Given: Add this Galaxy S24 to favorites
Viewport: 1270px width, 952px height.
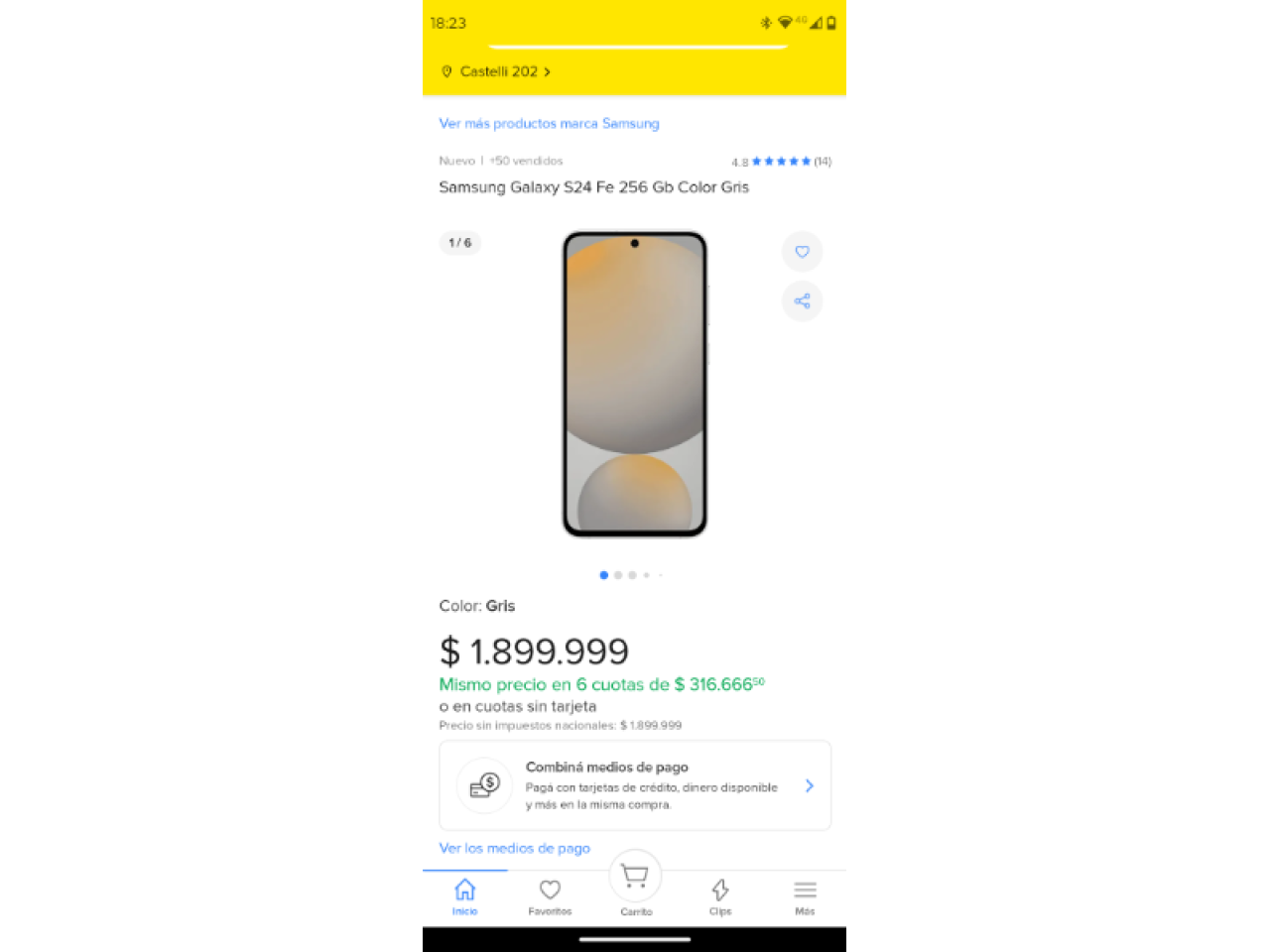Looking at the screenshot, I should [x=802, y=252].
